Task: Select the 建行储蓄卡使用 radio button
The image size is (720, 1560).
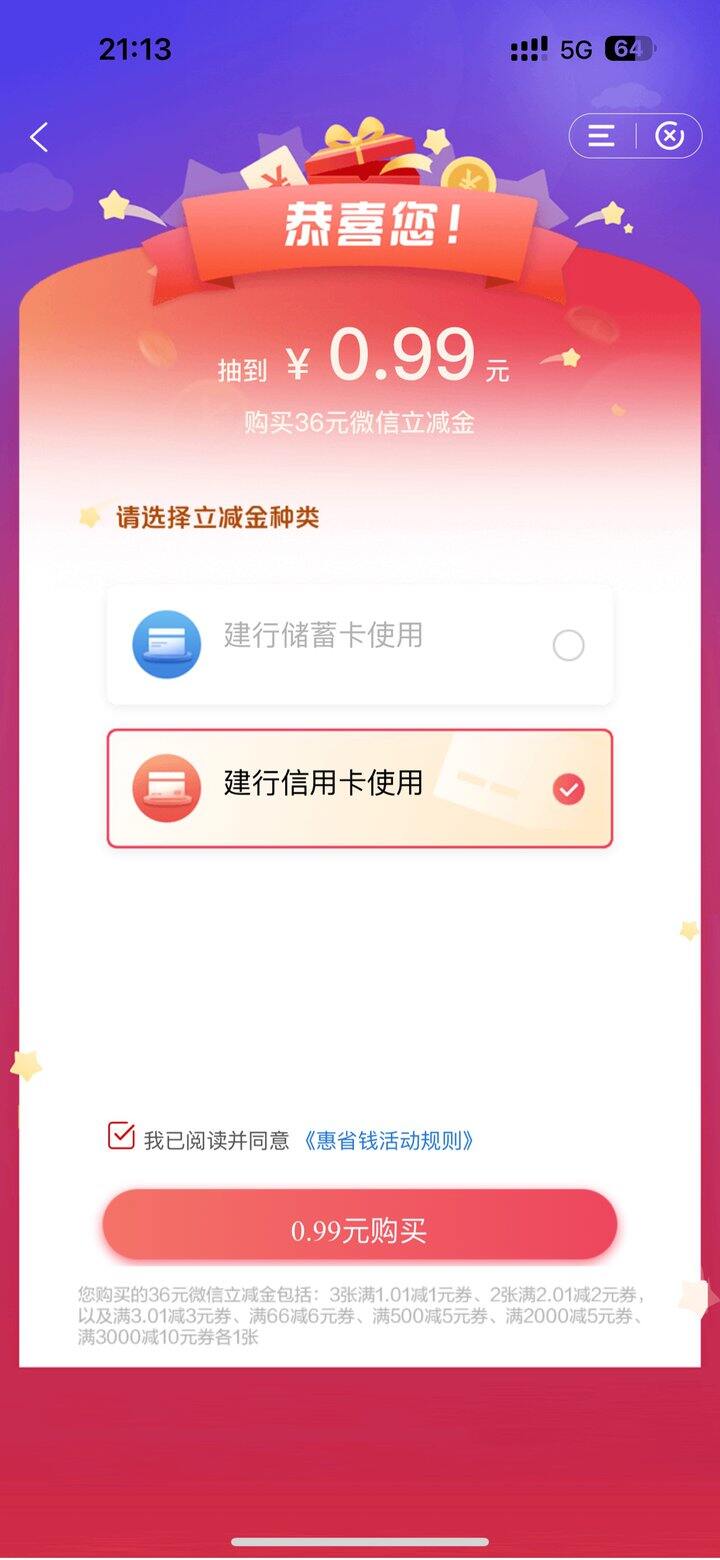Action: tap(568, 645)
